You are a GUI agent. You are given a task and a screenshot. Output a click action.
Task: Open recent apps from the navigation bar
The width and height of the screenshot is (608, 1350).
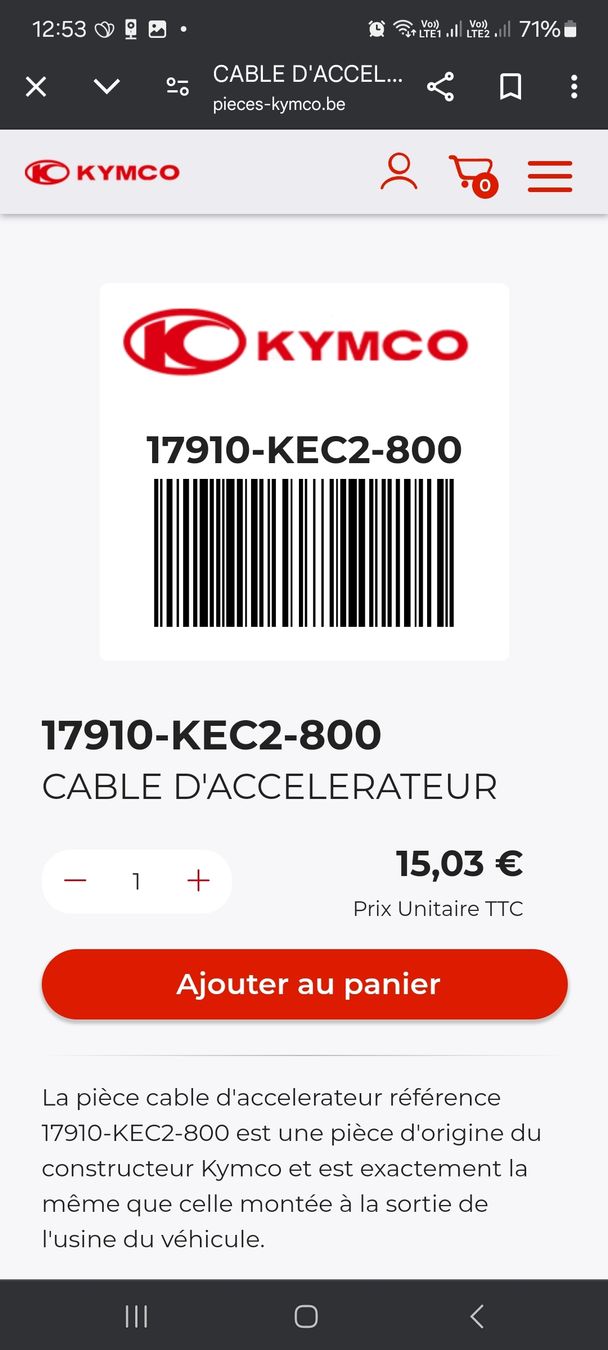136,1316
